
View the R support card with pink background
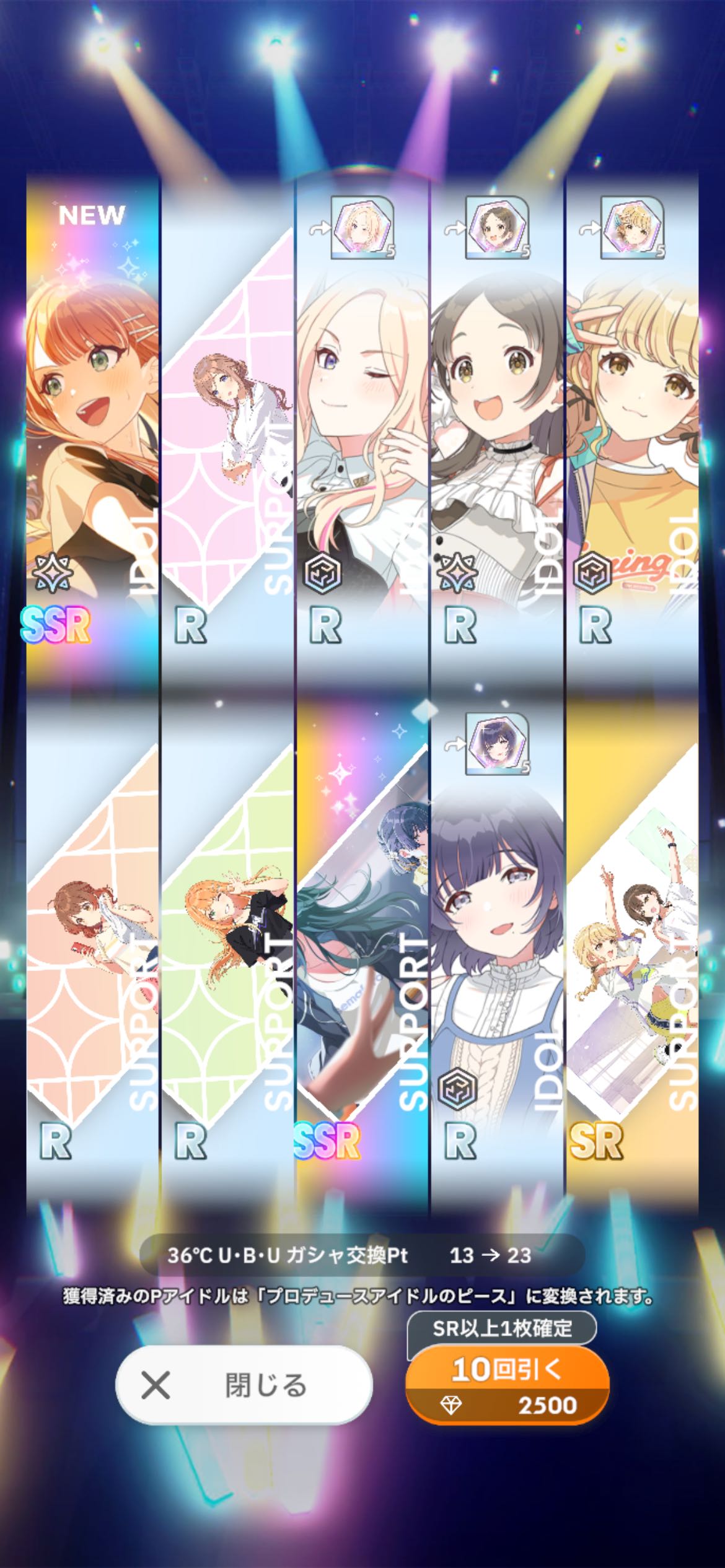227,427
